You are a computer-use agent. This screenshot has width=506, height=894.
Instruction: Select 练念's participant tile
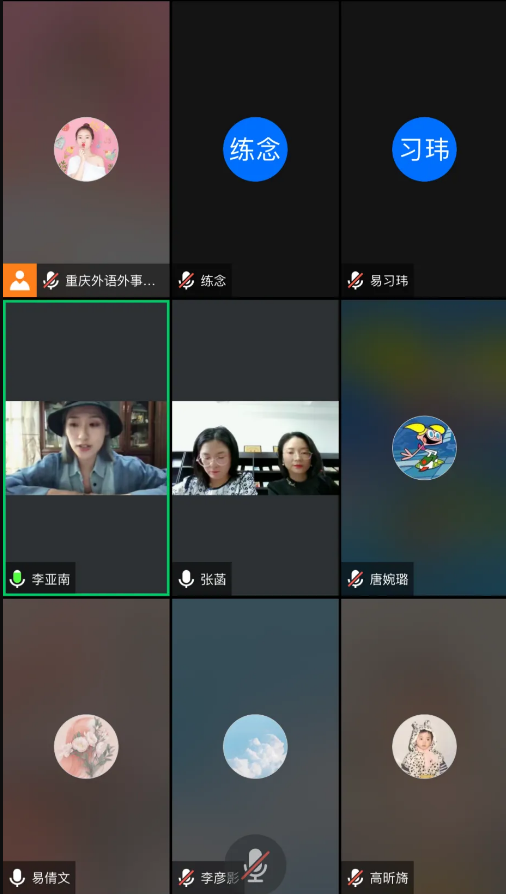(255, 149)
